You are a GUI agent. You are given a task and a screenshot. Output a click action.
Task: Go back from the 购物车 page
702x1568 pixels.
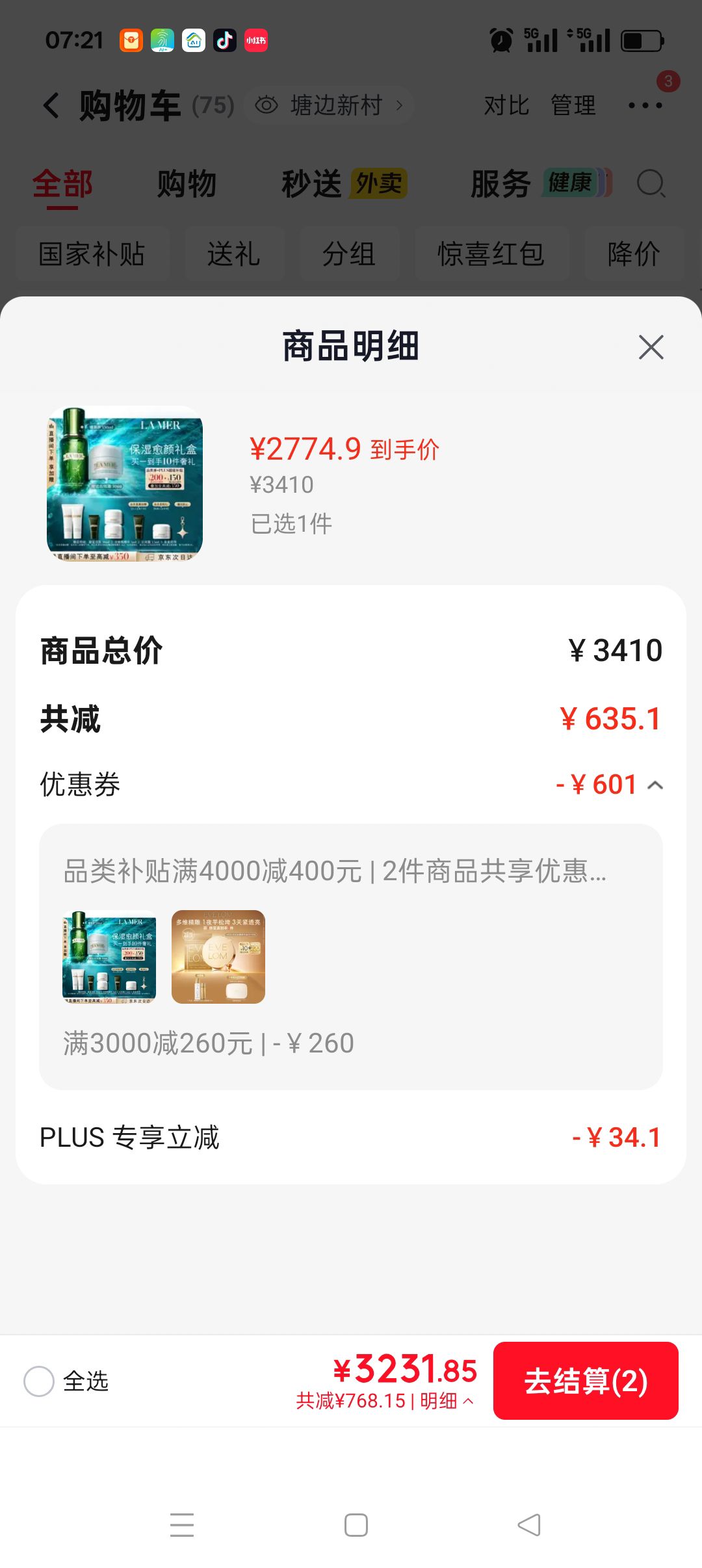tap(51, 105)
